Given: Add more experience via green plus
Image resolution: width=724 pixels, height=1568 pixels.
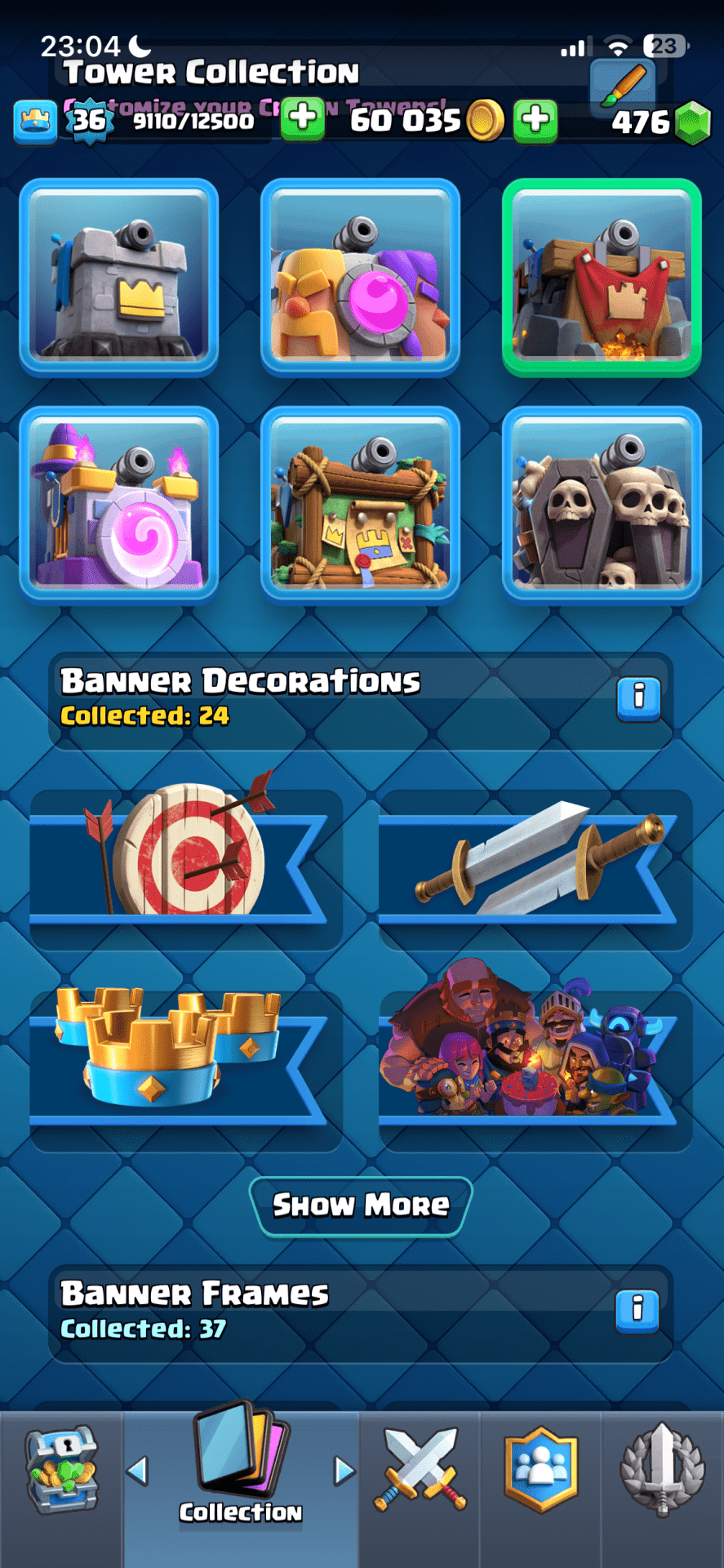Looking at the screenshot, I should pos(303,119).
